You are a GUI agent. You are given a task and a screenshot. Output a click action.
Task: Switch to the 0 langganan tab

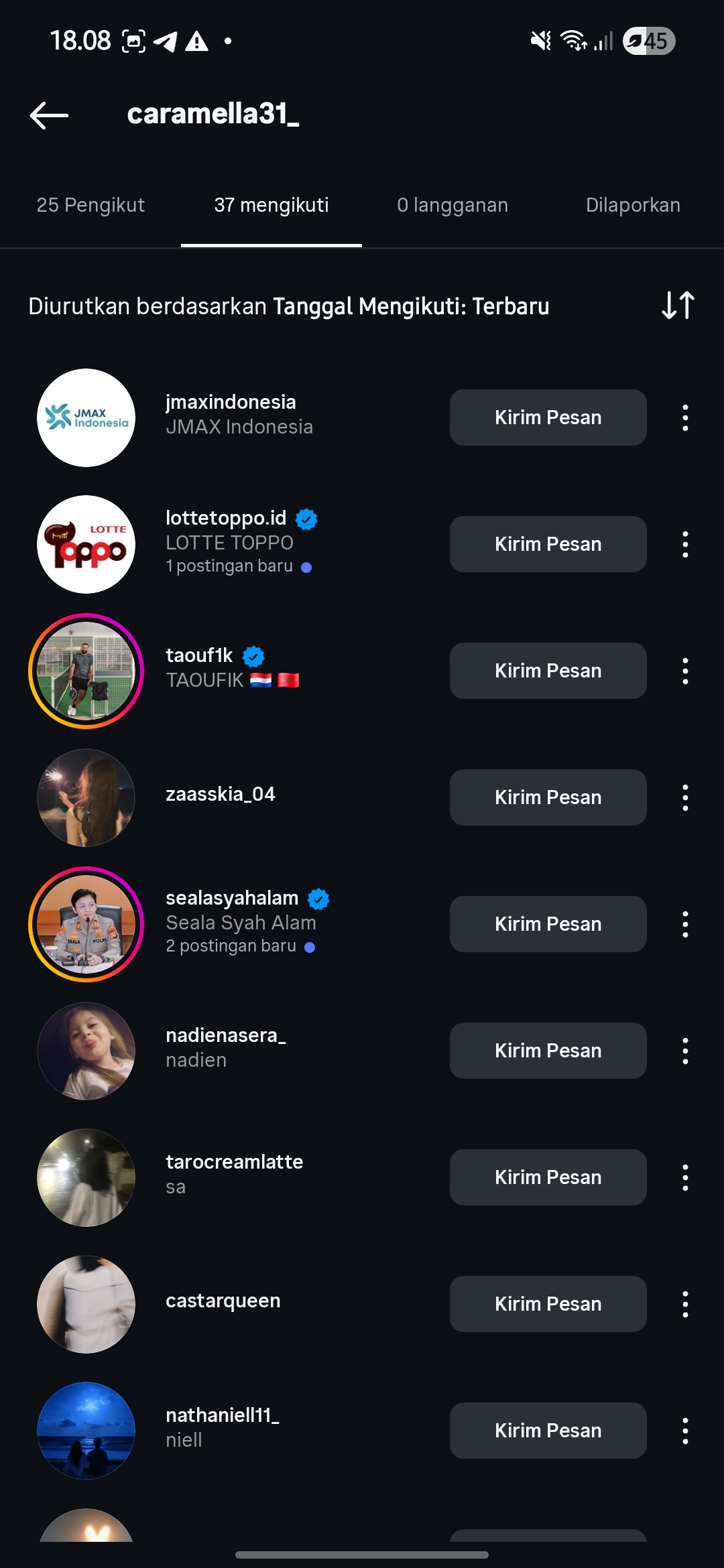click(x=452, y=205)
